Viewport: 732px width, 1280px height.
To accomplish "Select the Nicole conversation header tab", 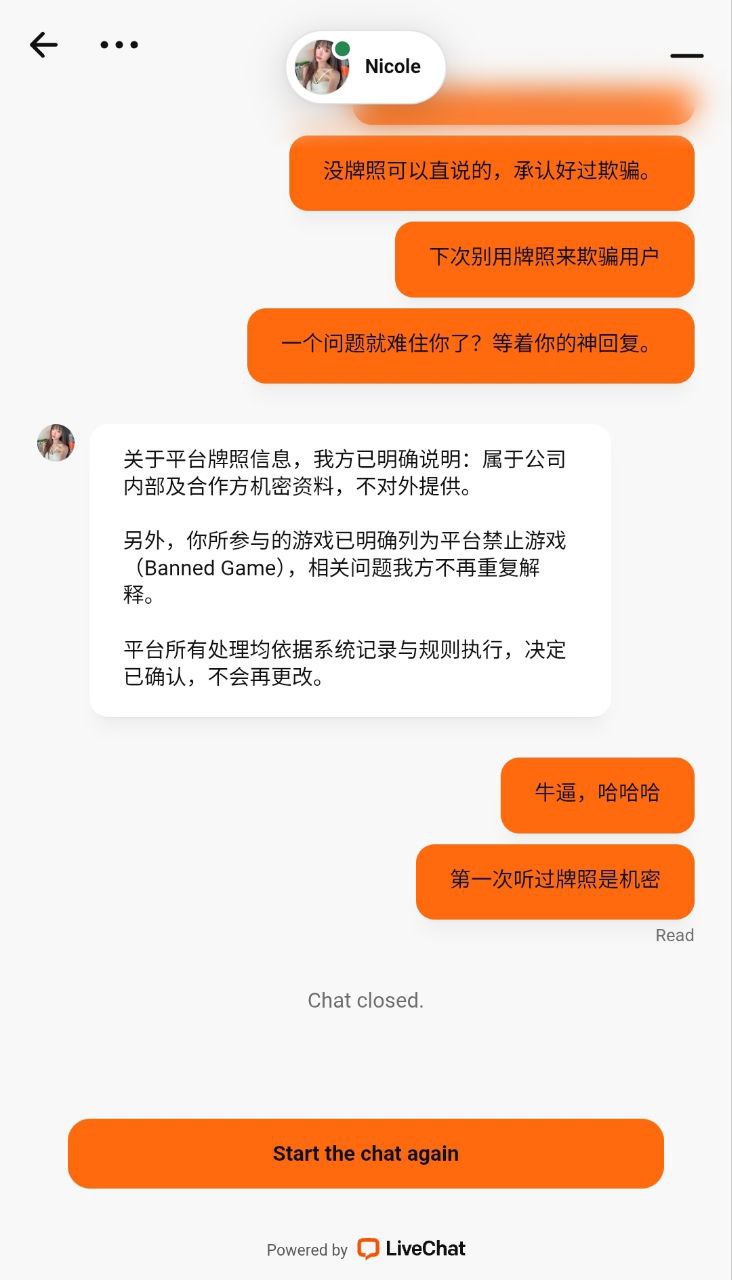I will [x=366, y=66].
